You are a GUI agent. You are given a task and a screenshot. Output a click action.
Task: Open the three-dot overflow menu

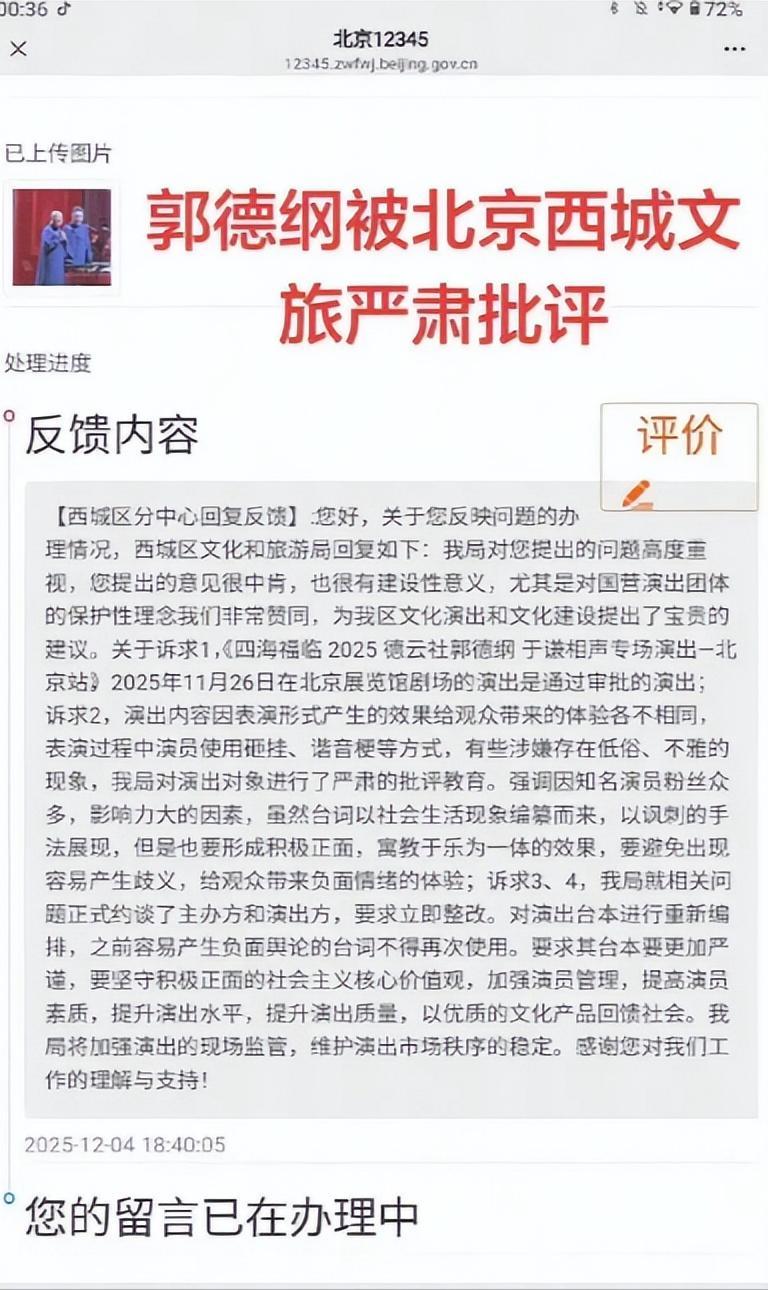(x=735, y=49)
